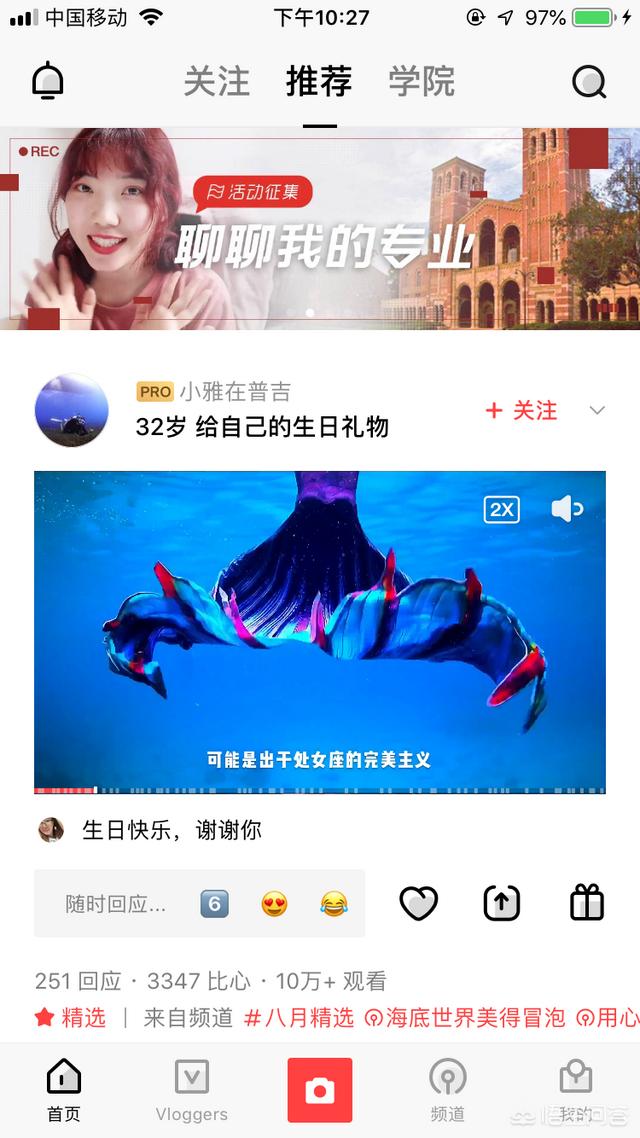Send the laughing-tears emoji reaction
The image size is (640, 1138).
click(x=334, y=904)
